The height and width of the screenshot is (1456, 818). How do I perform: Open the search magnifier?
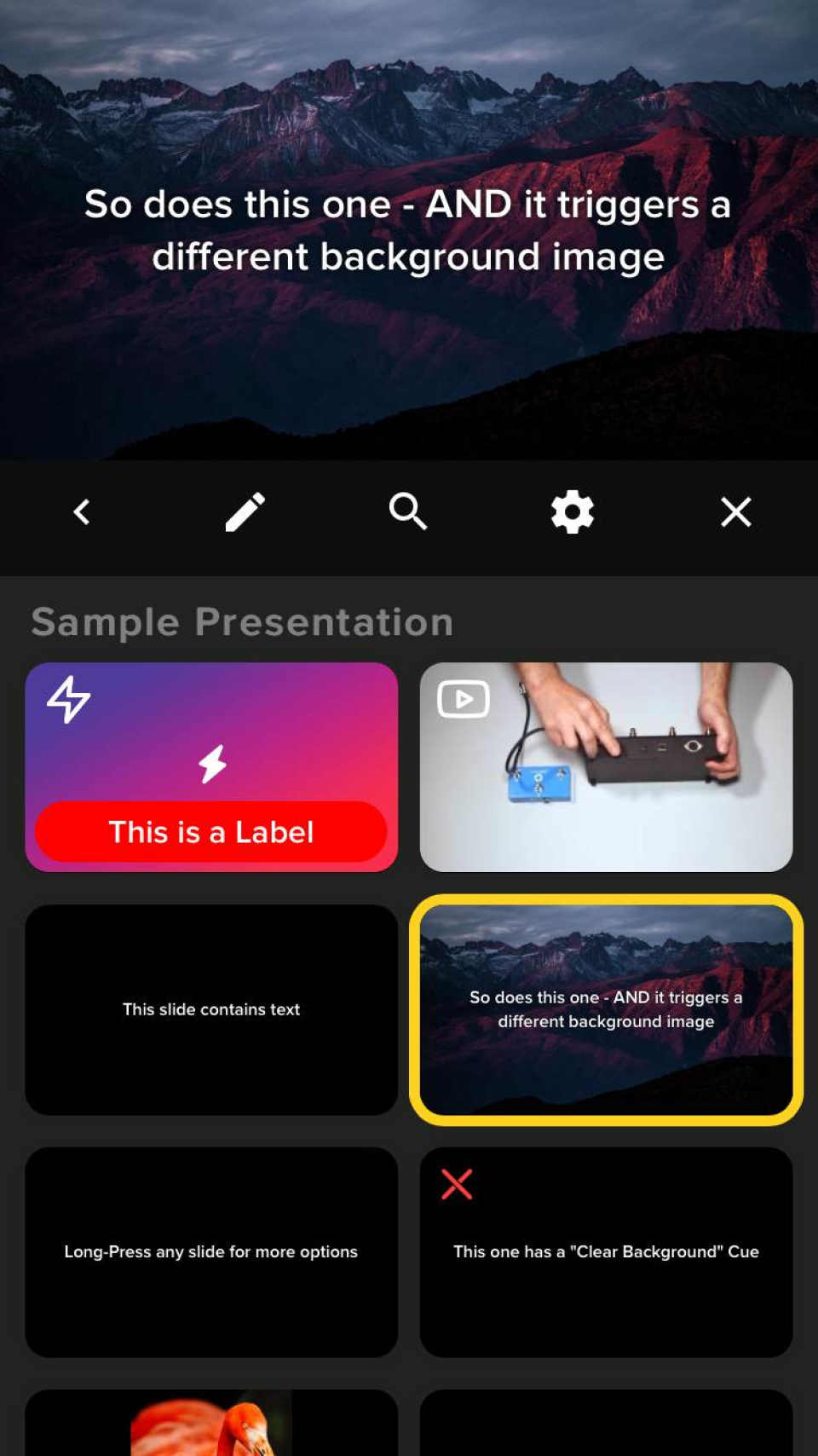(x=408, y=511)
